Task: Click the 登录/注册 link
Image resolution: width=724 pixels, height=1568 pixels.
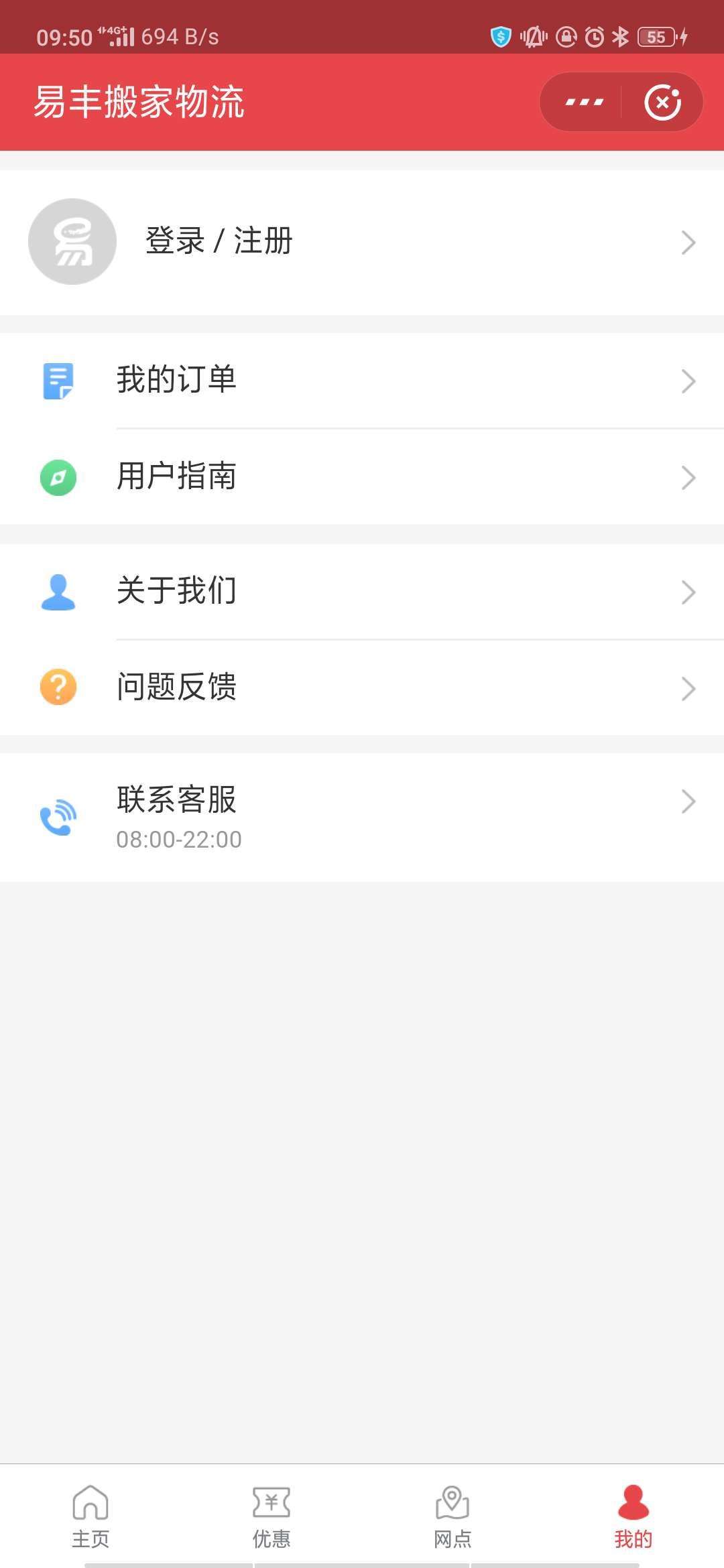Action: tap(218, 242)
